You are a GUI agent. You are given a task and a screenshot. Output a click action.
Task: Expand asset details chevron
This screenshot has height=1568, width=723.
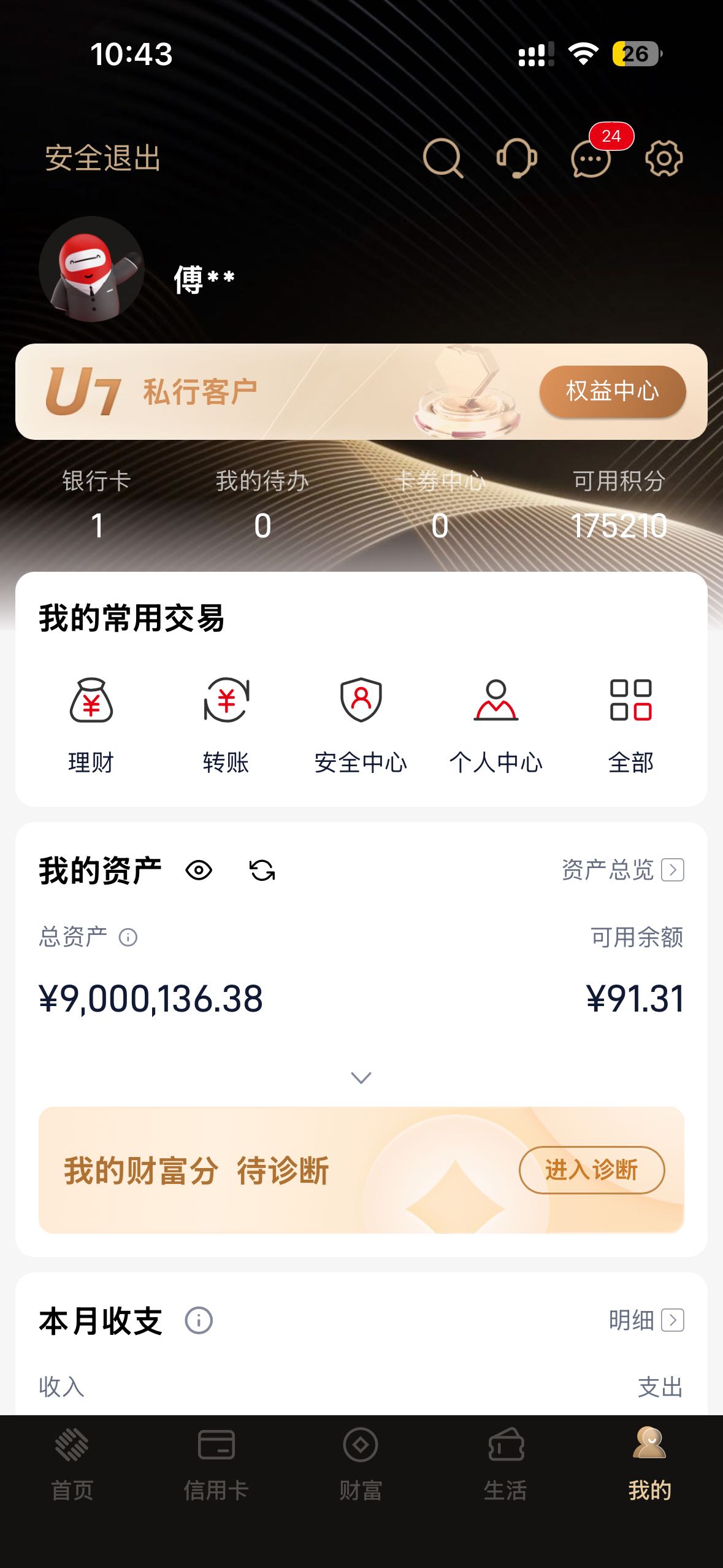[x=361, y=1078]
